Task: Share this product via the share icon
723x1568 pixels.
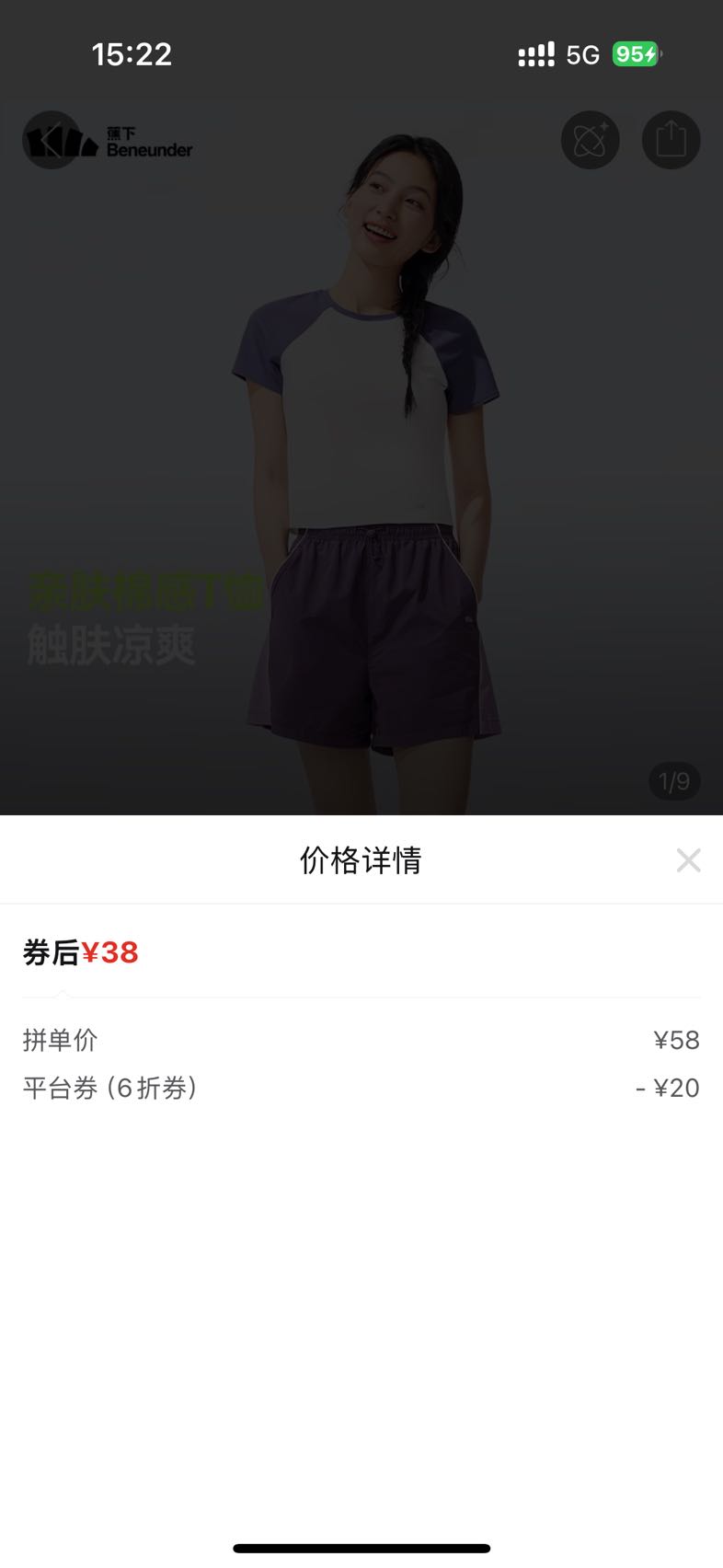Action: tap(671, 140)
